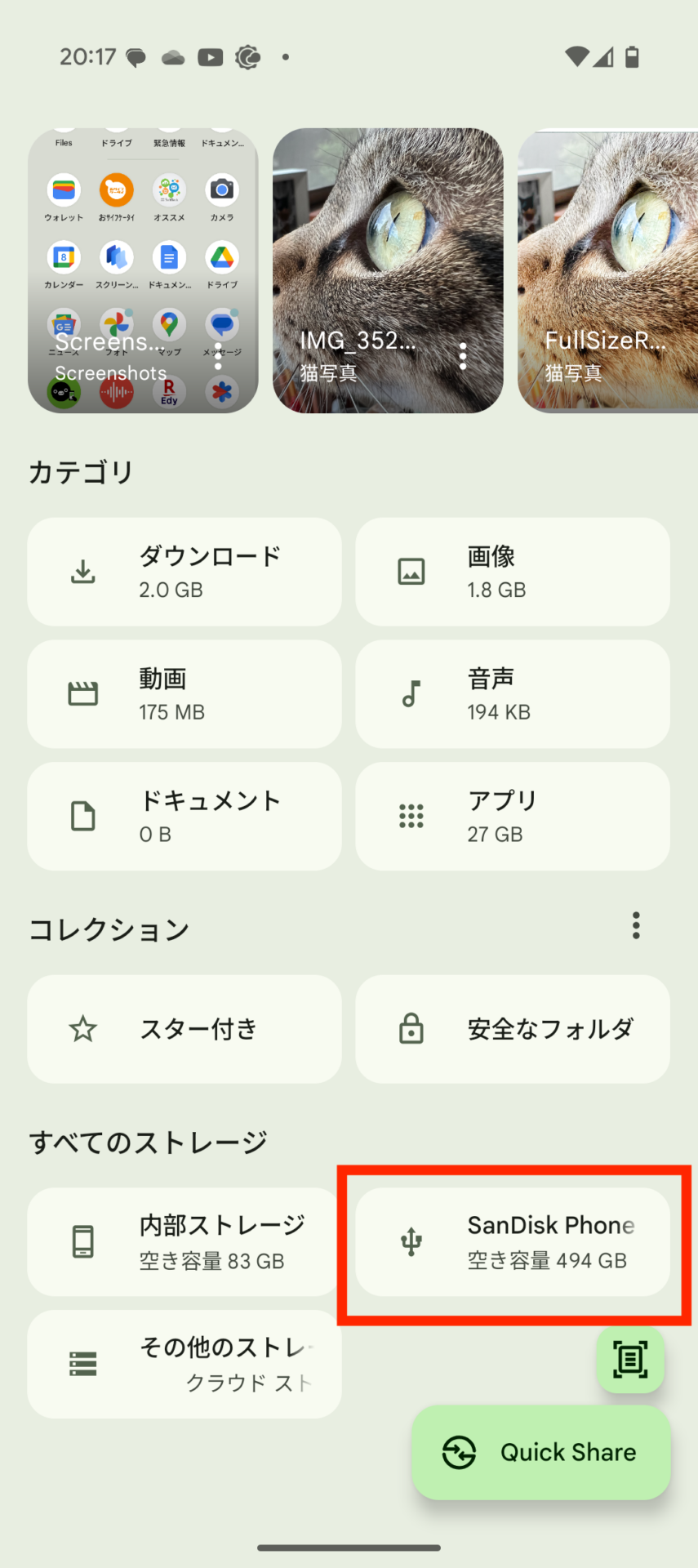Tap the document scan button
The height and width of the screenshot is (1568, 698).
(630, 1360)
